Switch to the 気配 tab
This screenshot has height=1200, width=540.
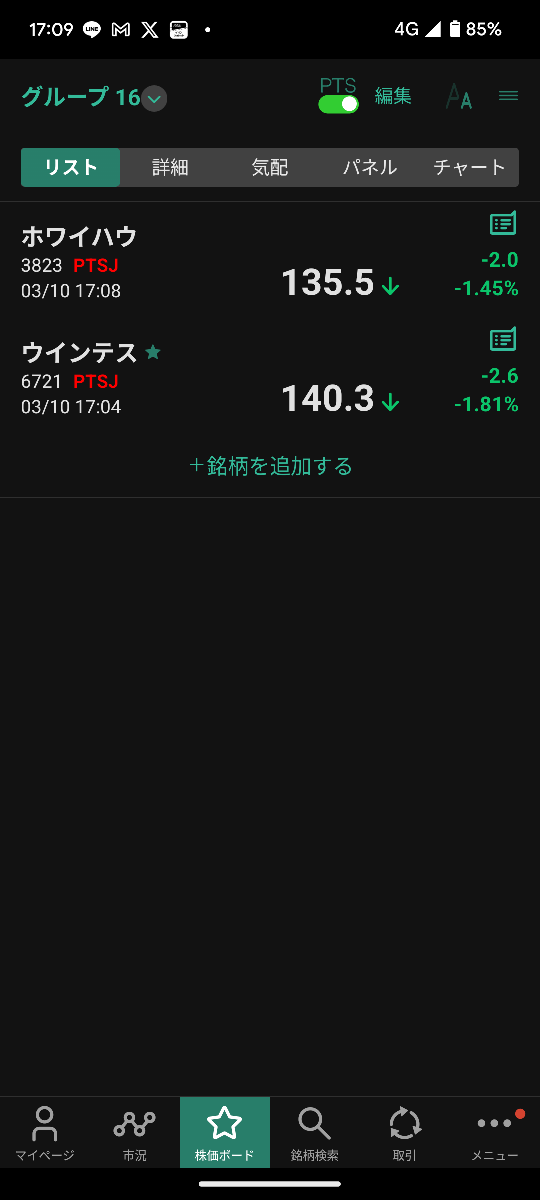click(x=270, y=168)
